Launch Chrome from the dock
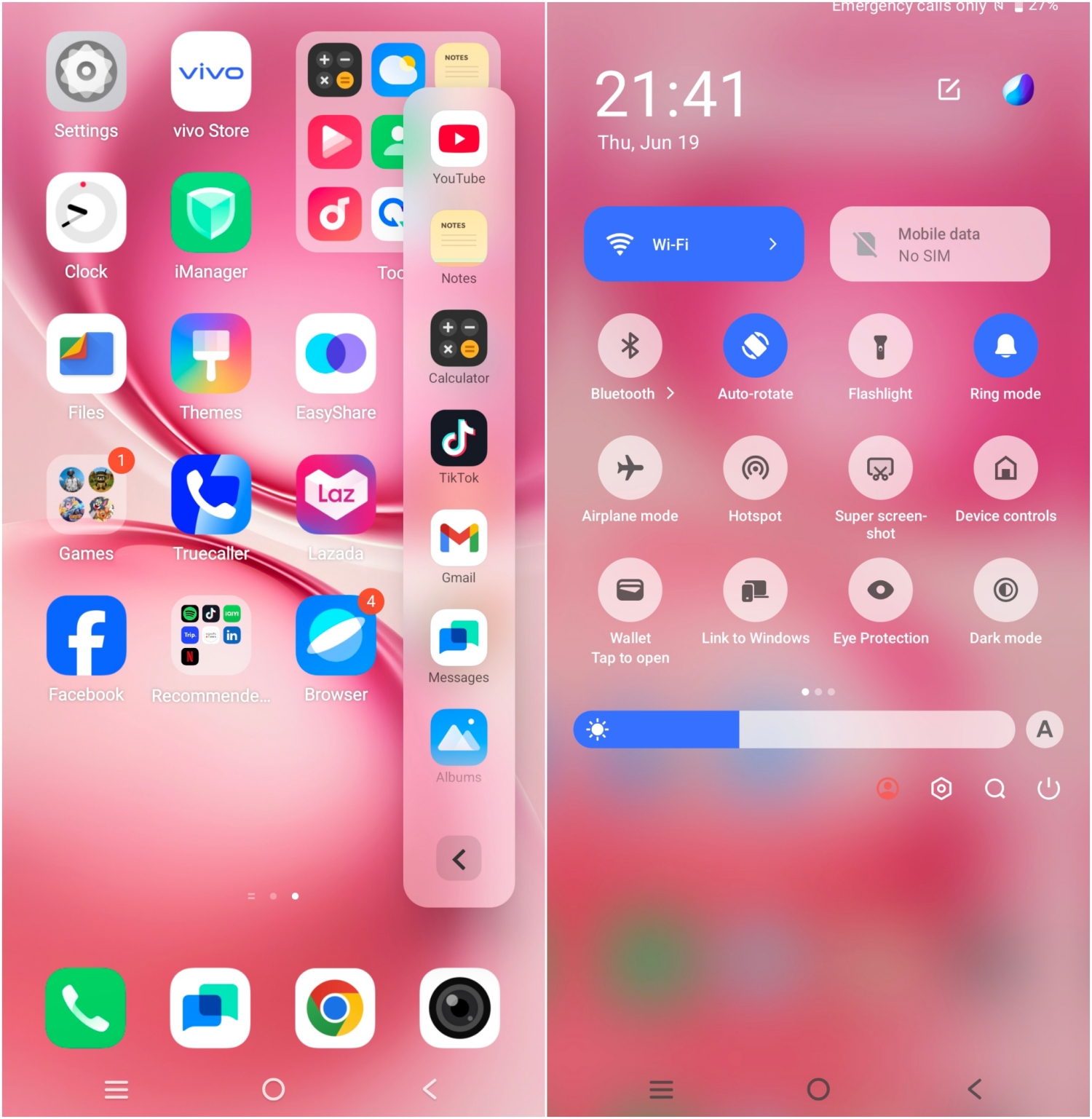This screenshot has height=1119, width=1092. tap(335, 1008)
